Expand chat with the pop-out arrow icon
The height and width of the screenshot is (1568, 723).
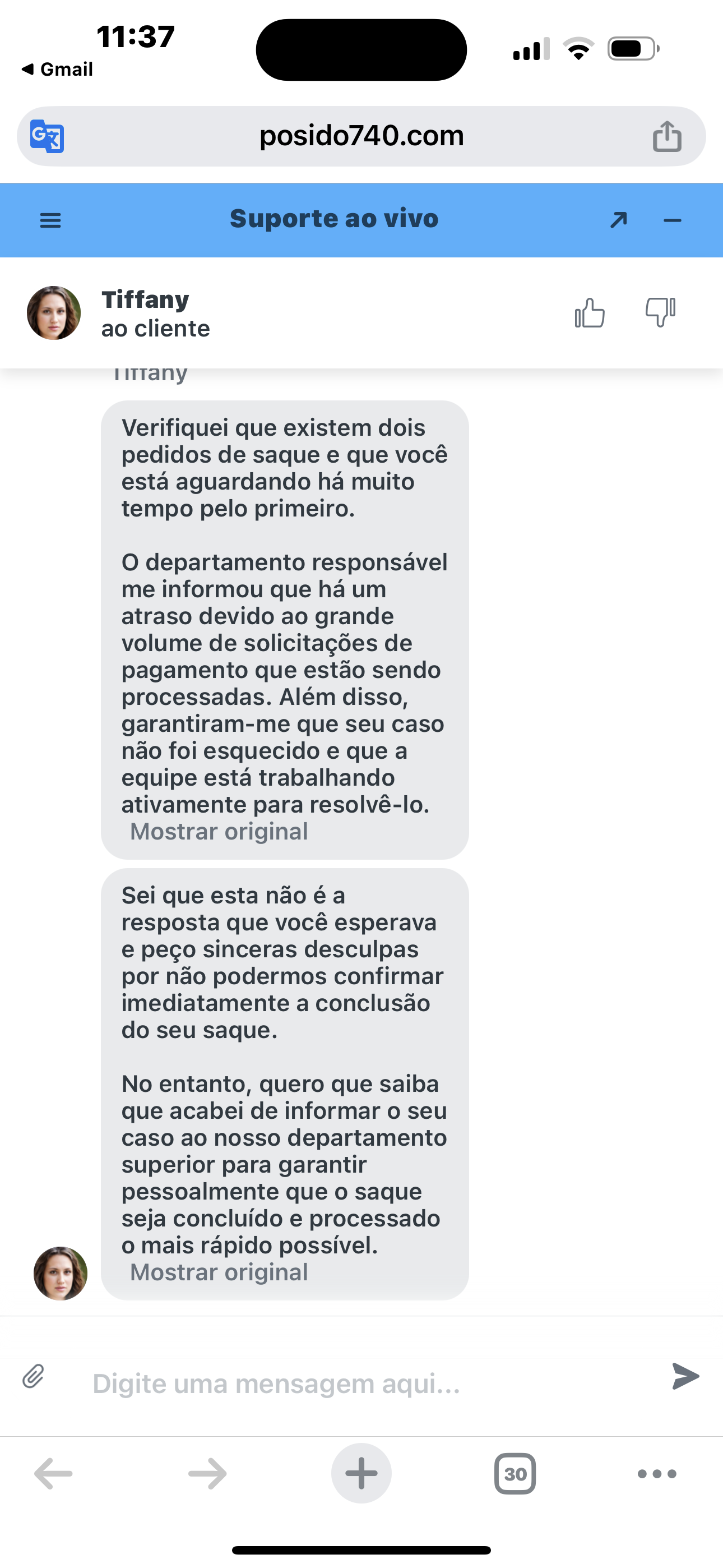(618, 220)
